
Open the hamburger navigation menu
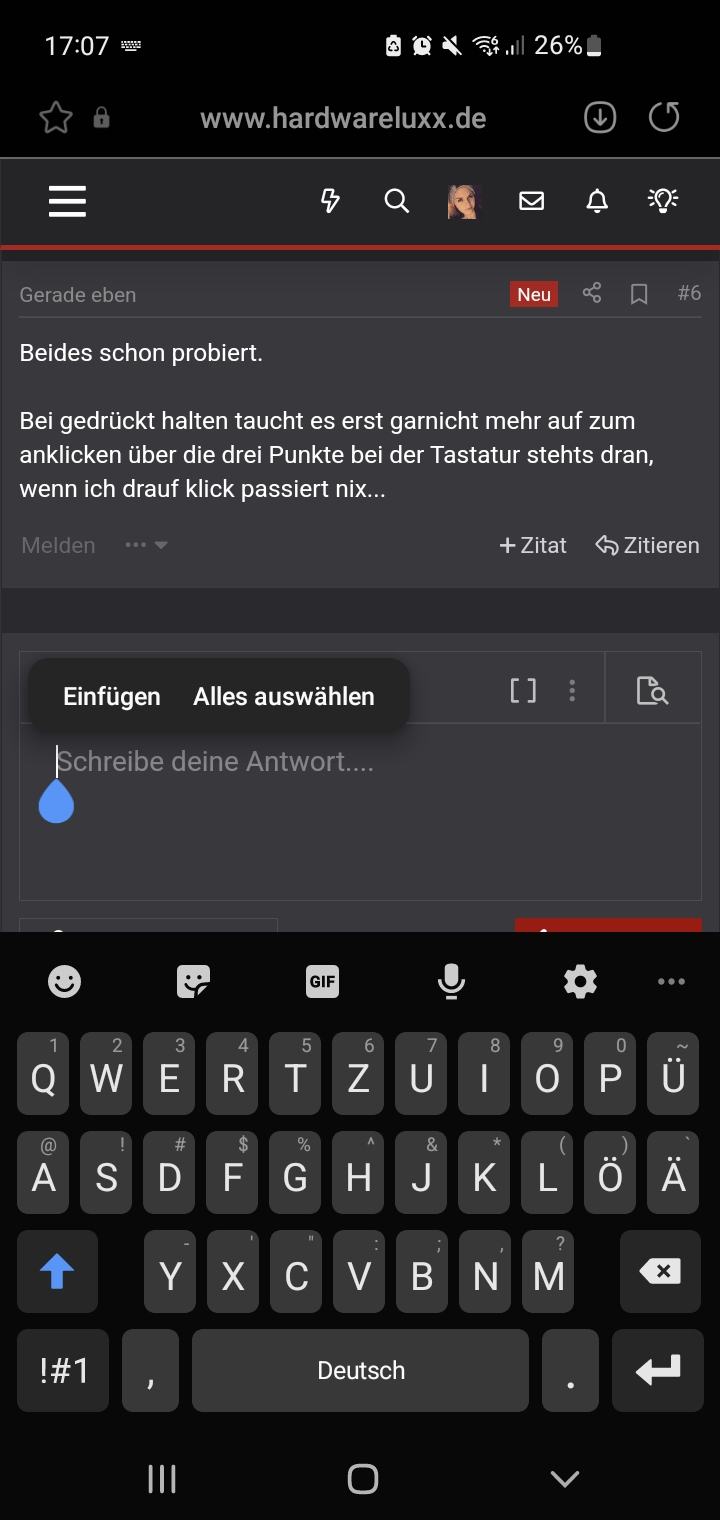point(67,201)
